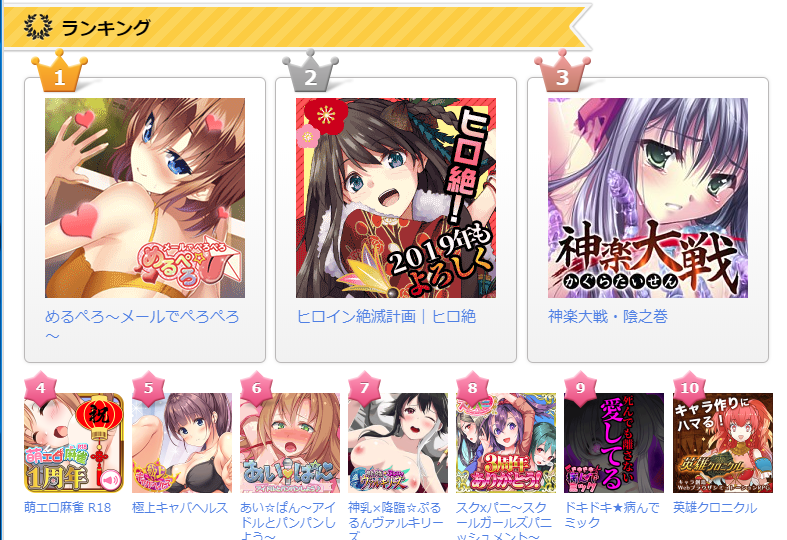
Task: Open the rank 8 game スクパニ
Action: point(506,443)
